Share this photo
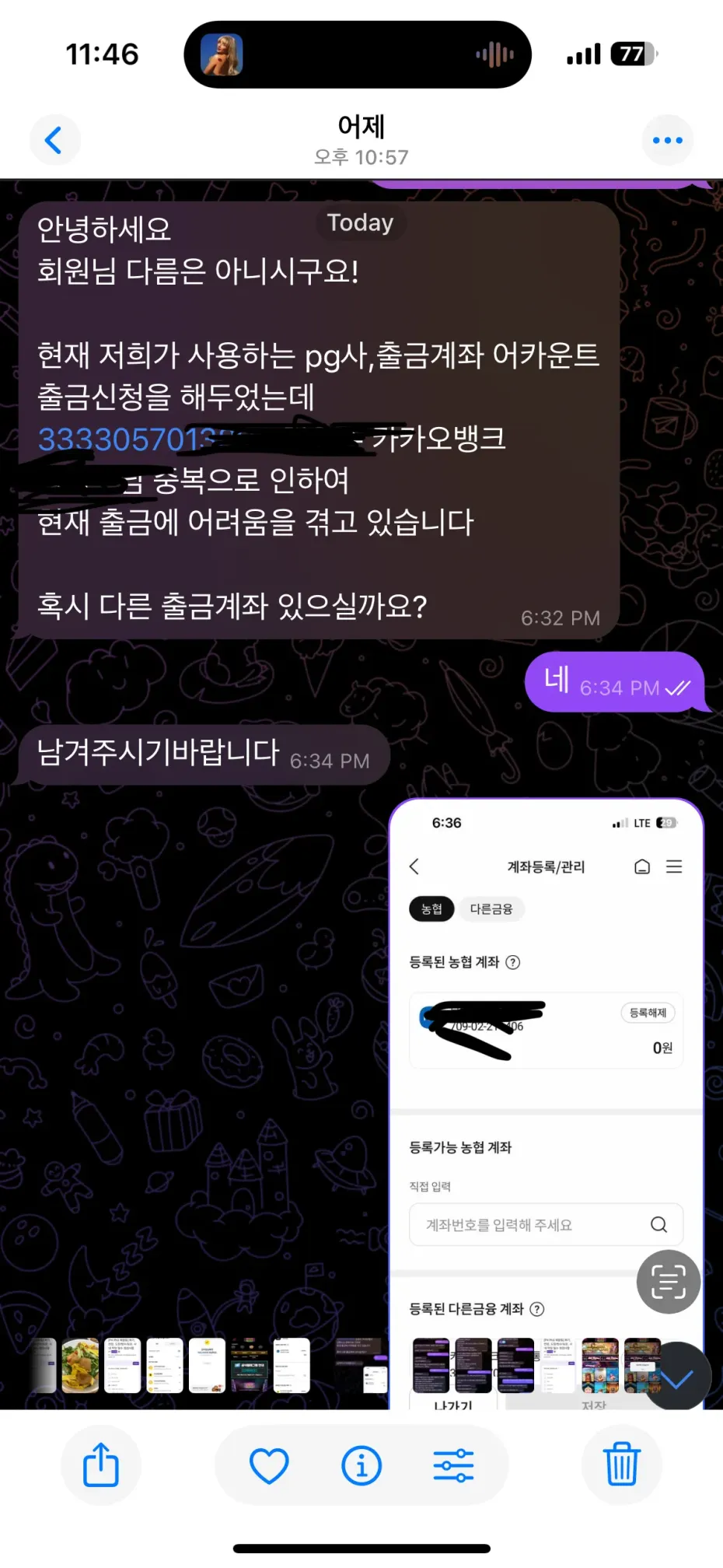 (x=101, y=1465)
